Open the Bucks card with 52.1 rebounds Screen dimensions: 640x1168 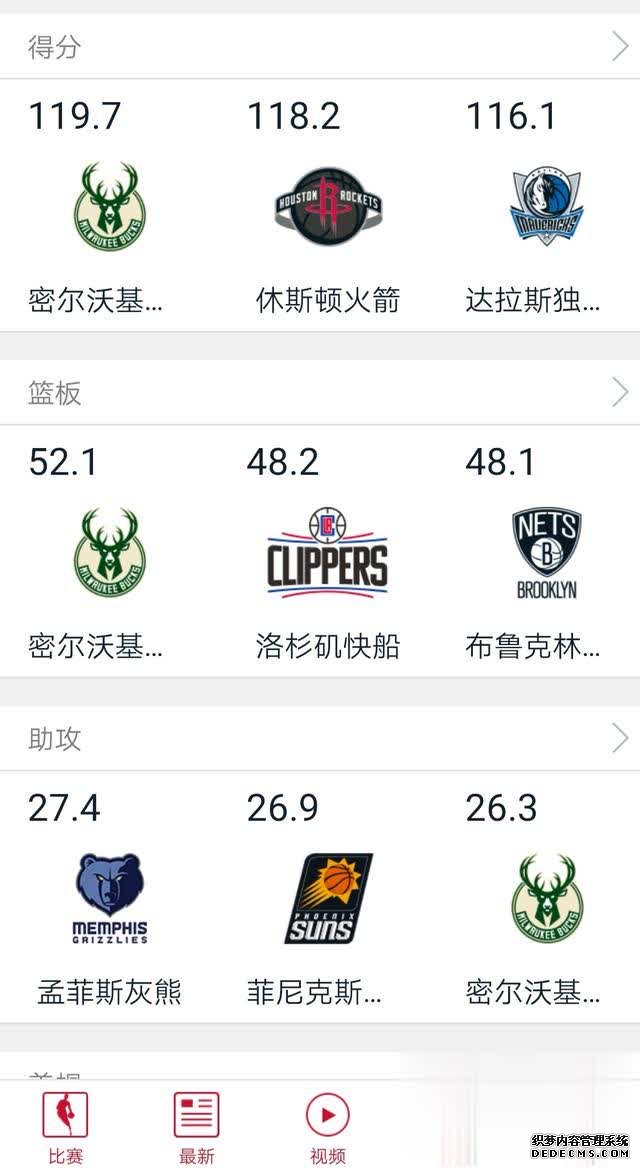click(110, 552)
